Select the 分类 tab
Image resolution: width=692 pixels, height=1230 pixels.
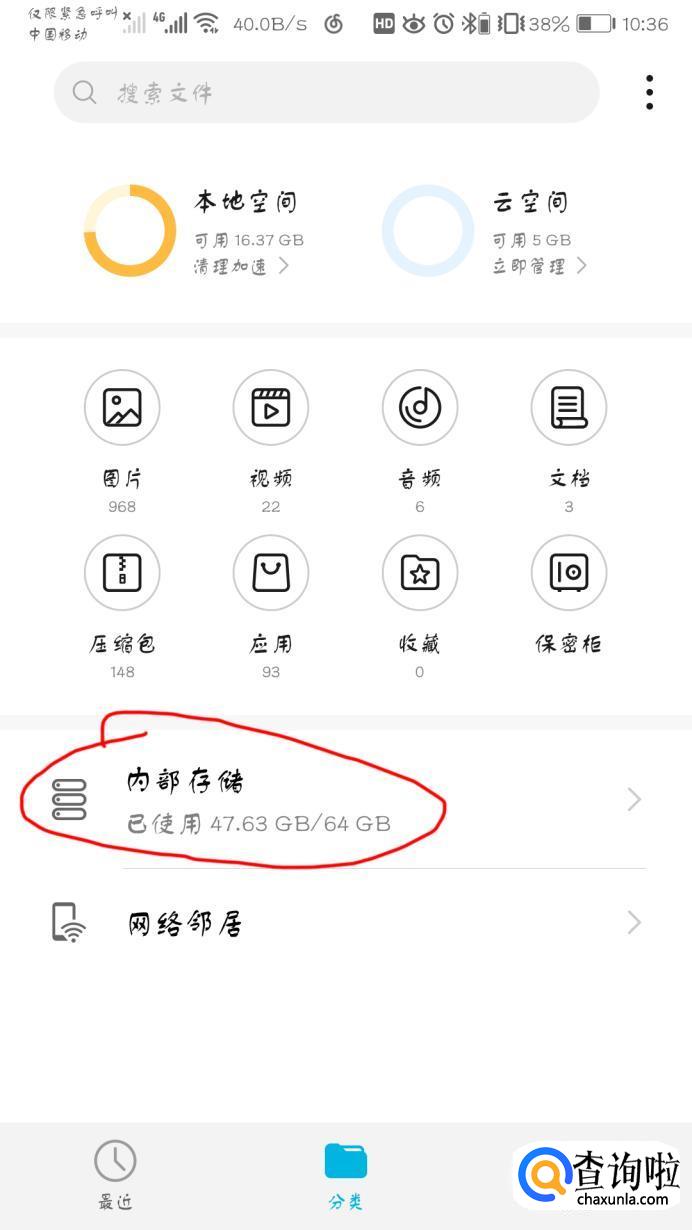pos(345,1176)
